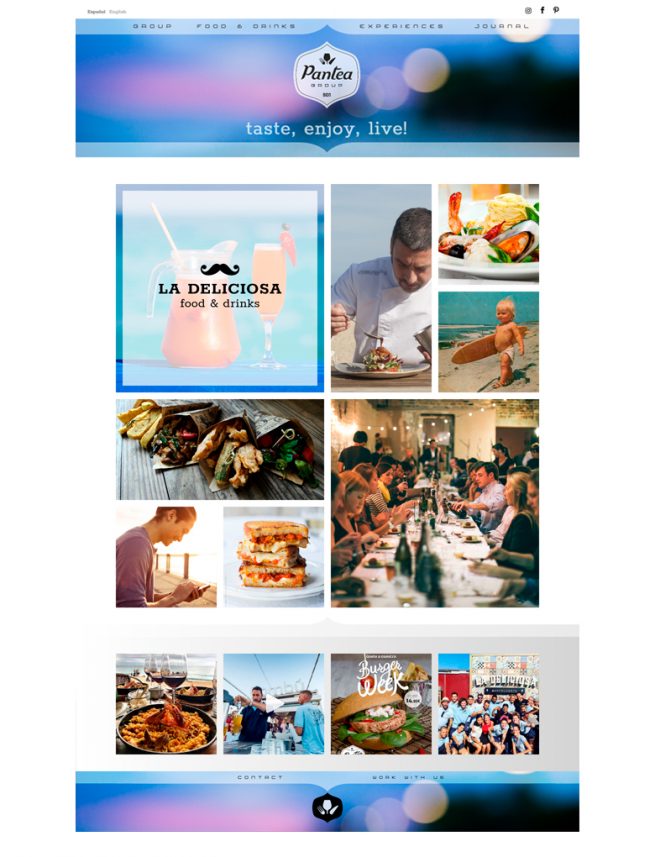Open the chef plating dish tile
This screenshot has width=655, height=857.
pyautogui.click(x=381, y=288)
